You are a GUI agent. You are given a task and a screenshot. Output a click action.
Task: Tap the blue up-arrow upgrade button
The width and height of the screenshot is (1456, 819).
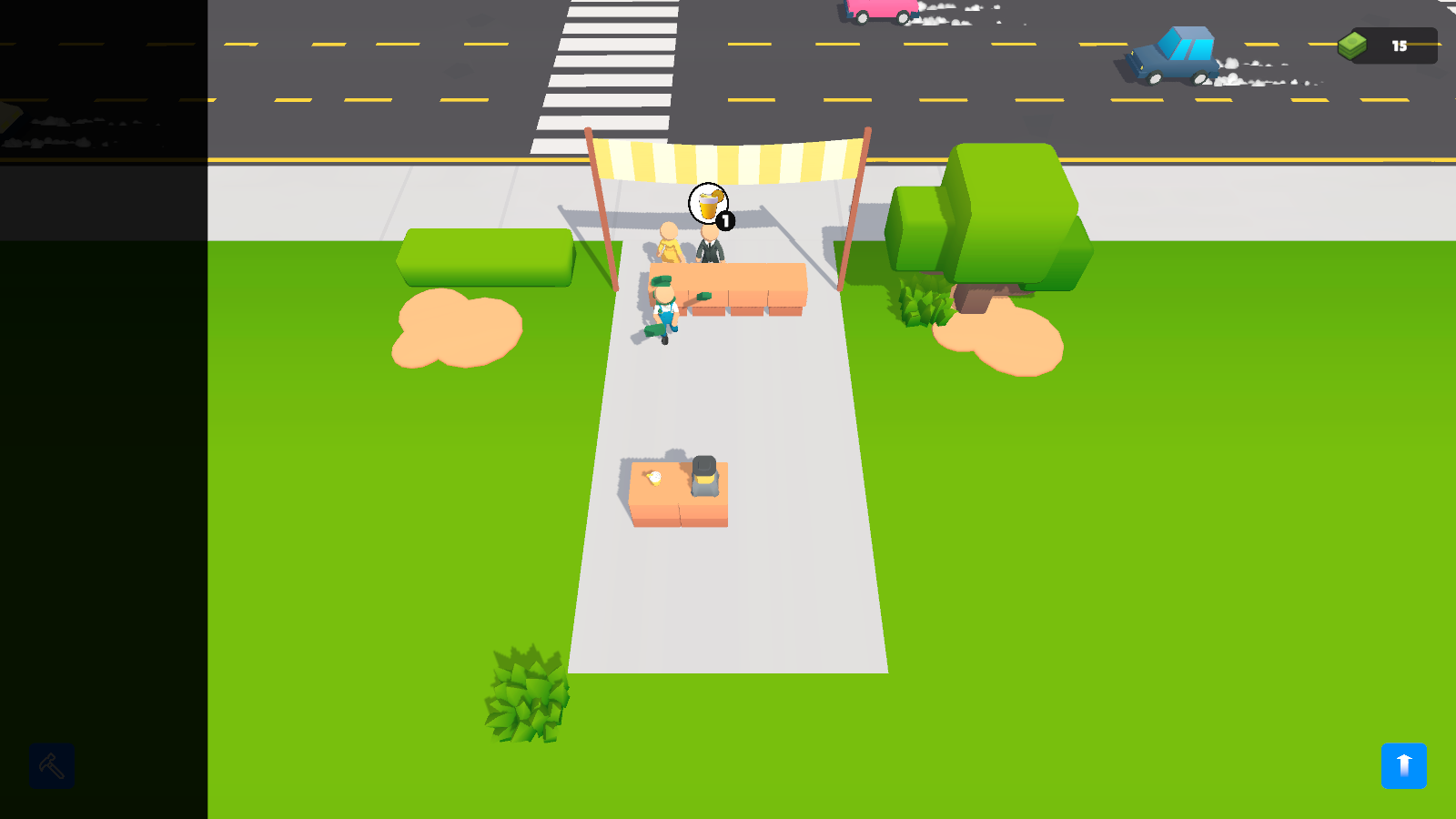[x=1403, y=766]
